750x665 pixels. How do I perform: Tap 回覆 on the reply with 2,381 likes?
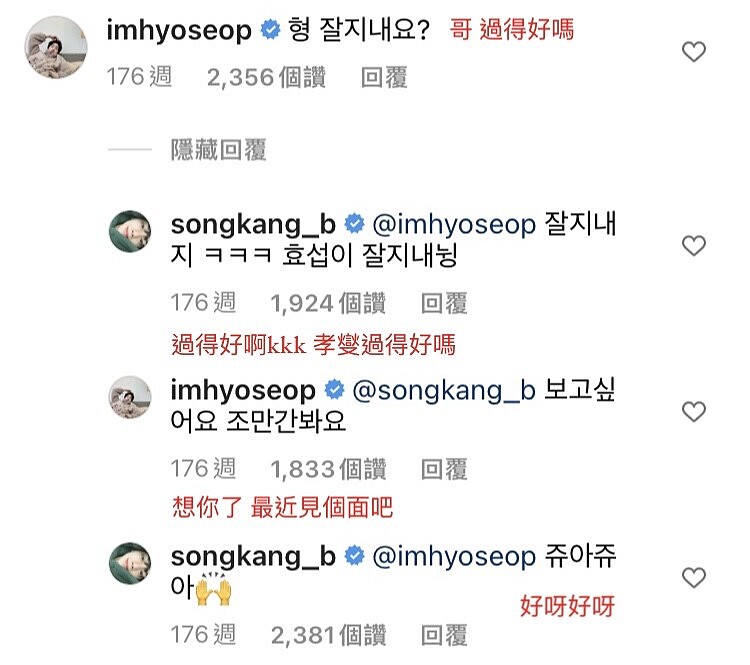pyautogui.click(x=444, y=634)
